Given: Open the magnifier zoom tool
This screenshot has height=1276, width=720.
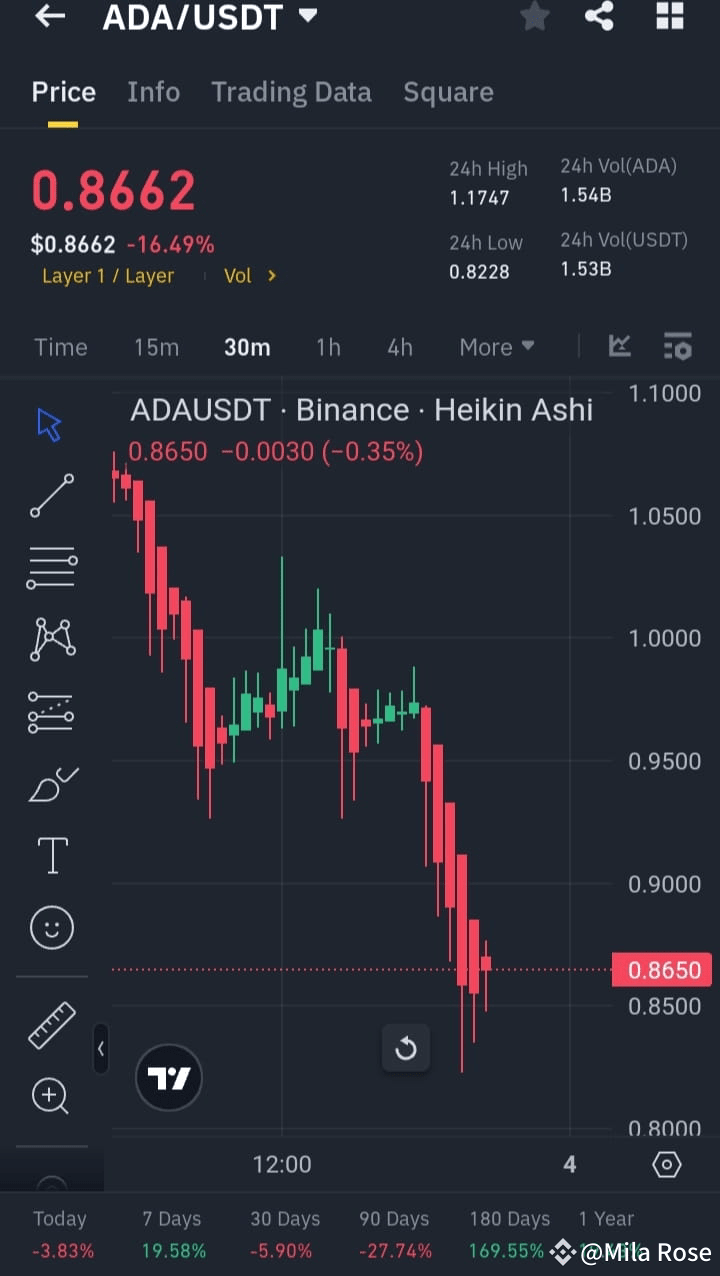Looking at the screenshot, I should (51, 1096).
